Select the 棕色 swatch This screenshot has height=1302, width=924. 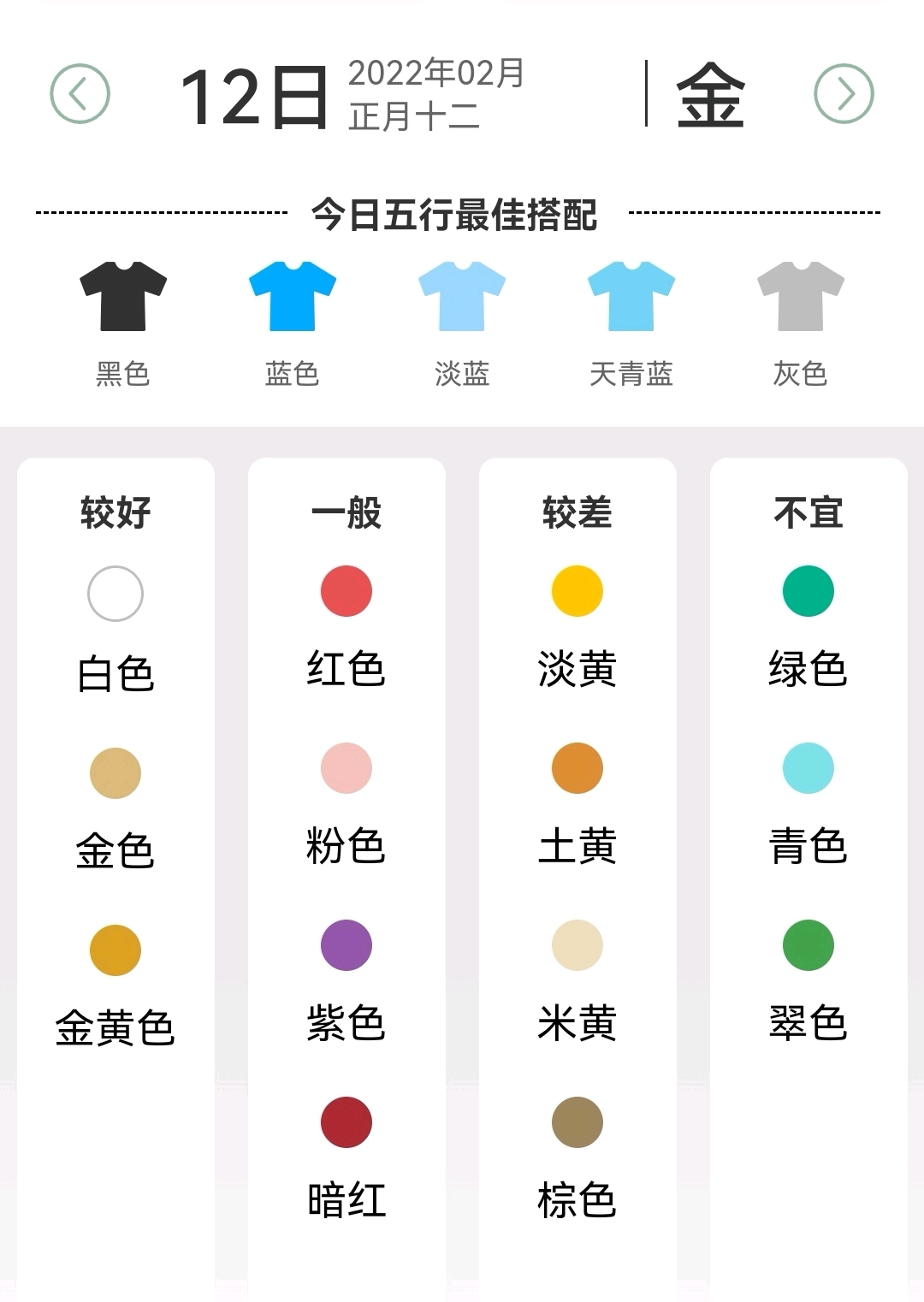576,1122
